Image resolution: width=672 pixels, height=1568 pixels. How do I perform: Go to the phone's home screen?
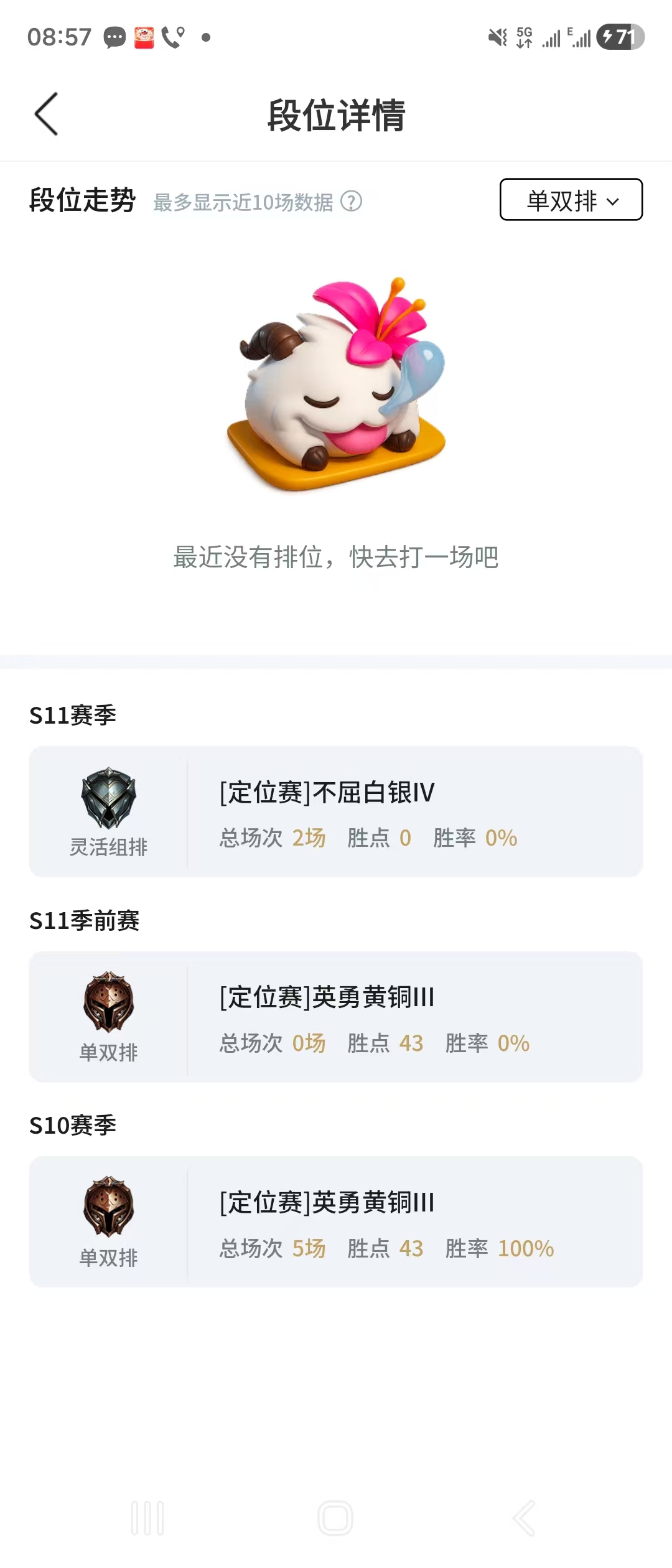(335, 1518)
